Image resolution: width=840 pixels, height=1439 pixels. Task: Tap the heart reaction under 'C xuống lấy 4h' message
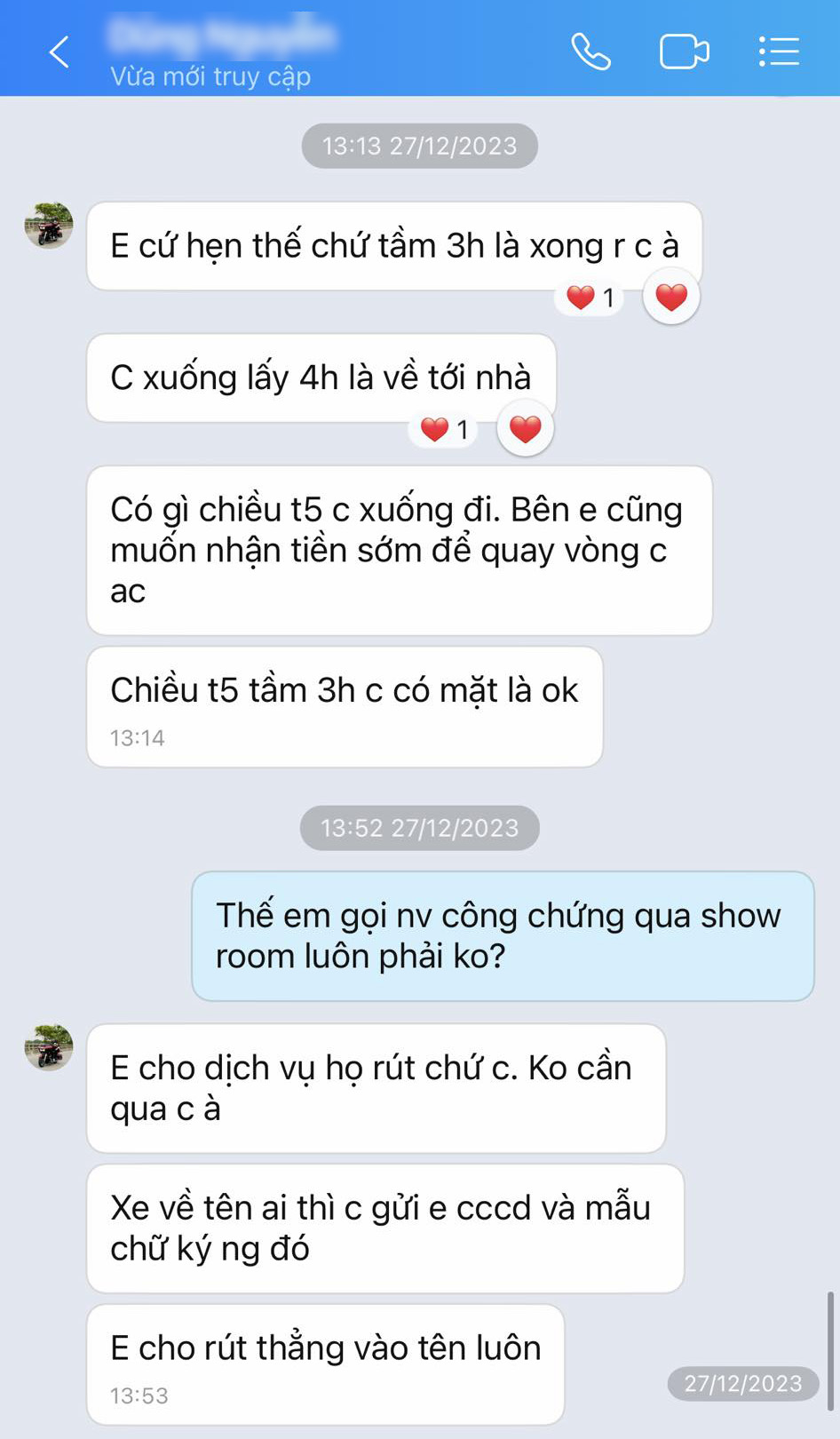pos(525,427)
